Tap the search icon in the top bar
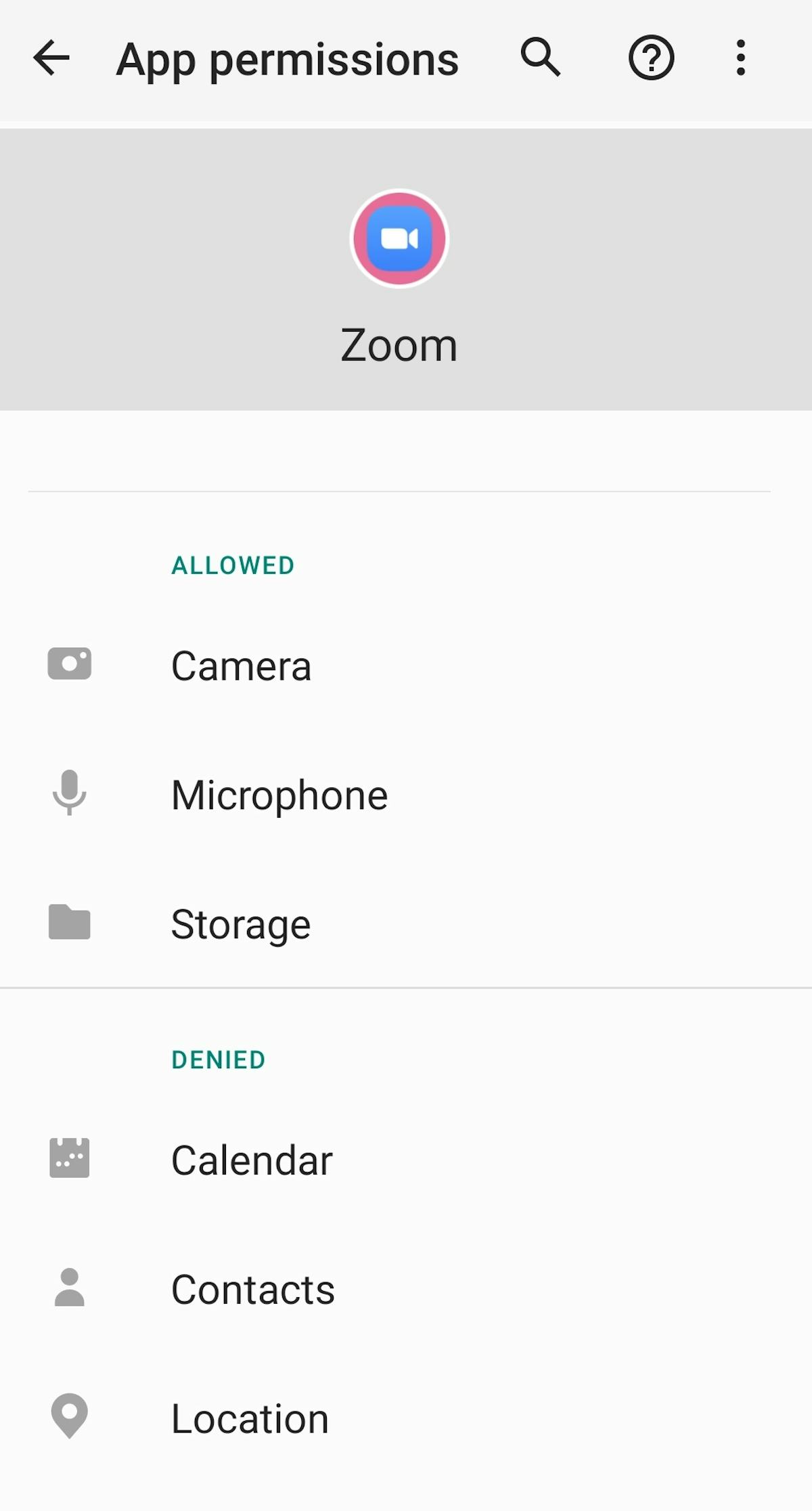812x1511 pixels. [539, 58]
